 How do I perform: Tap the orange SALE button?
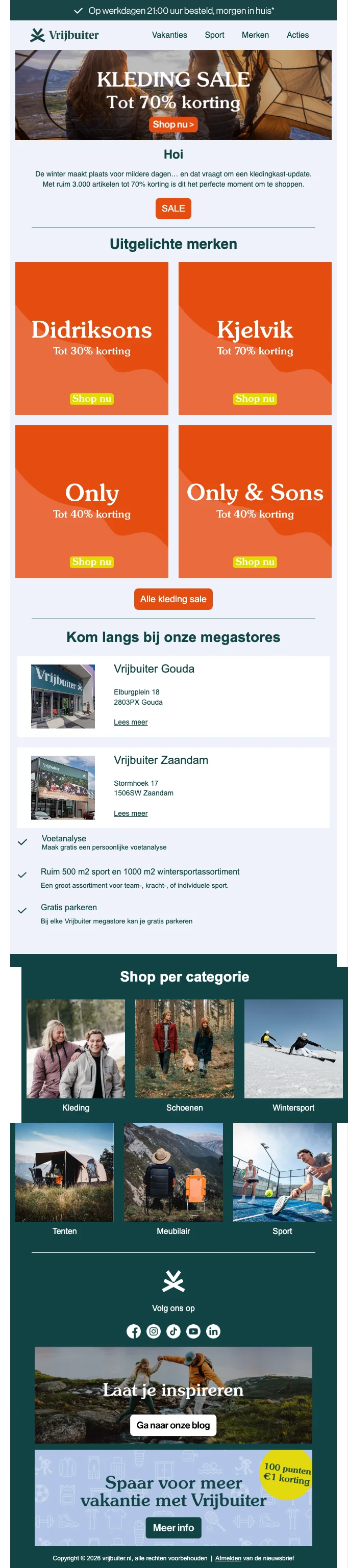pos(173,208)
